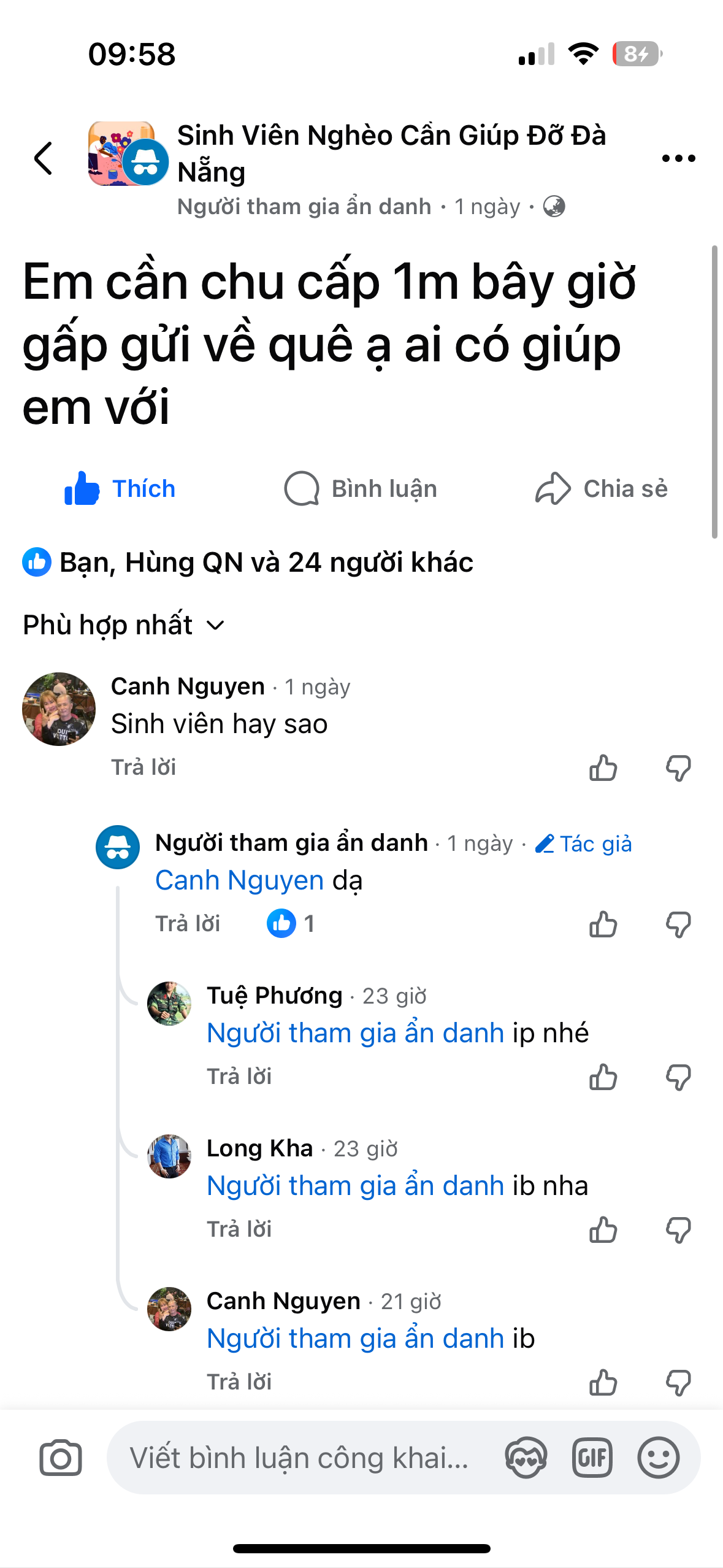This screenshot has width=723, height=1568.
Task: Open the three-dot post options menu
Action: pos(678,158)
